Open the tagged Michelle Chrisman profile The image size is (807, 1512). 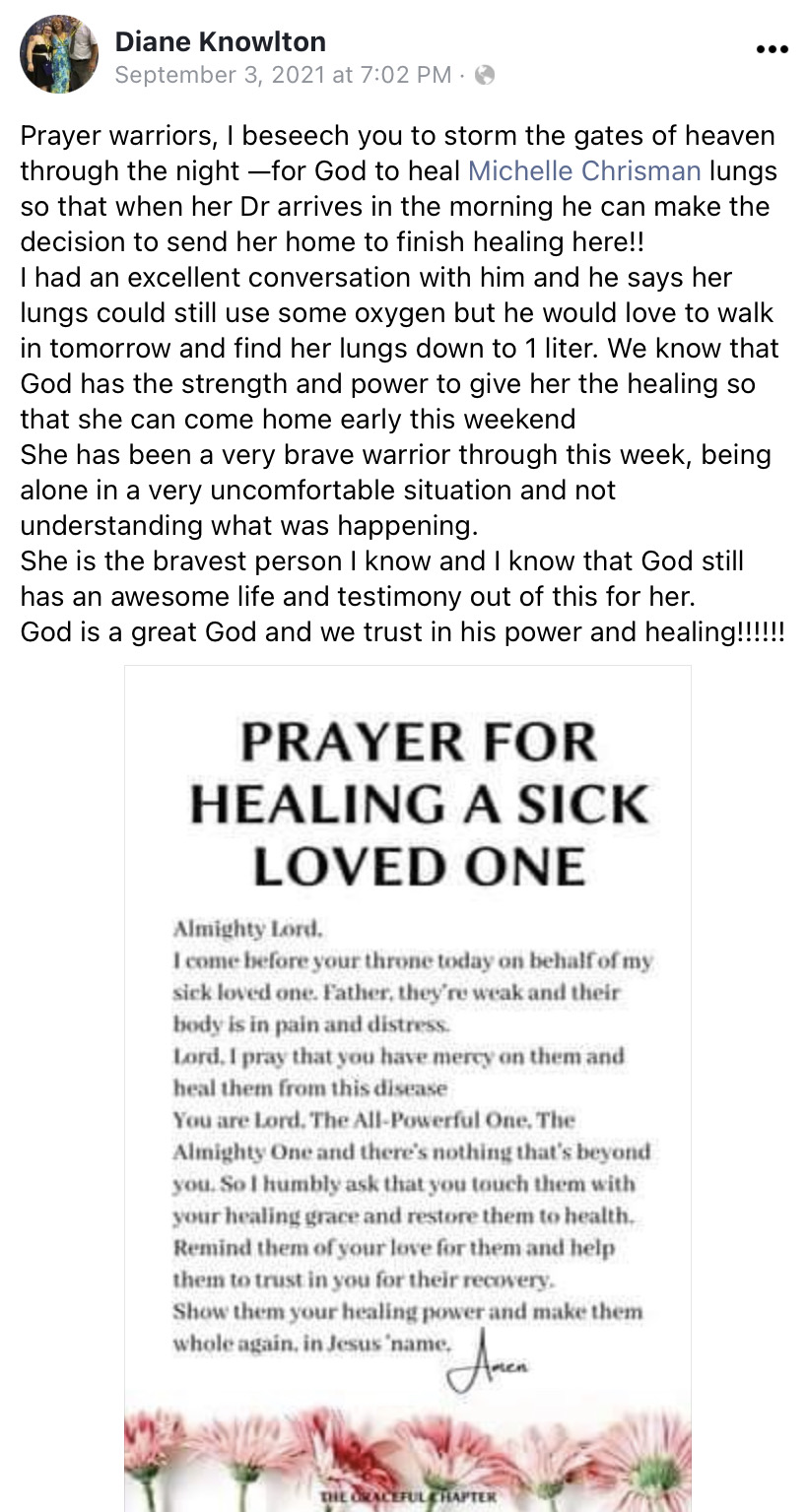584,171
